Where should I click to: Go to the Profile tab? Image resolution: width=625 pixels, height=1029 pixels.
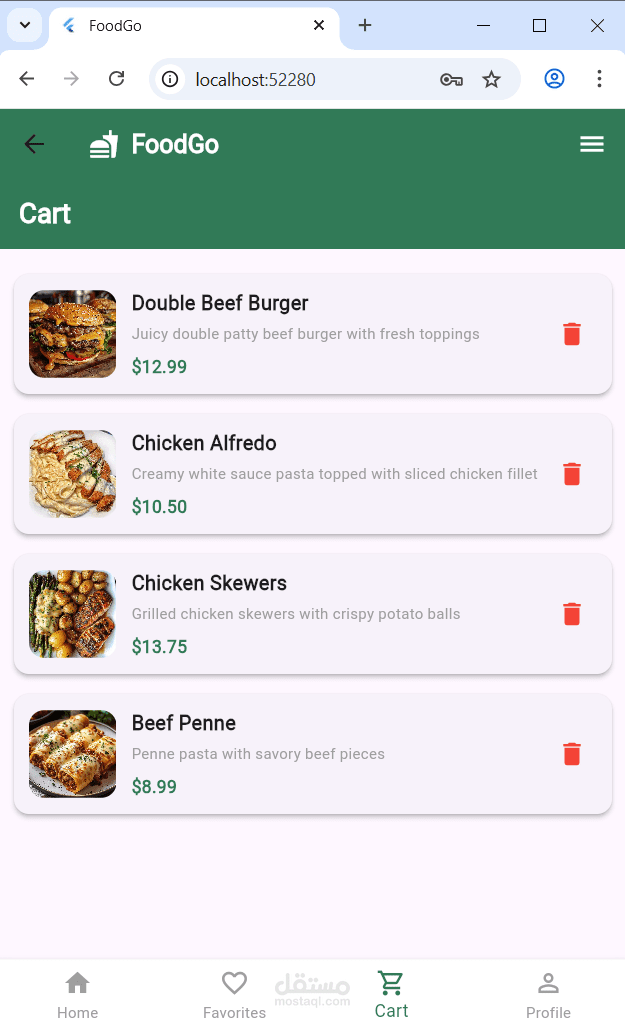pos(548,995)
